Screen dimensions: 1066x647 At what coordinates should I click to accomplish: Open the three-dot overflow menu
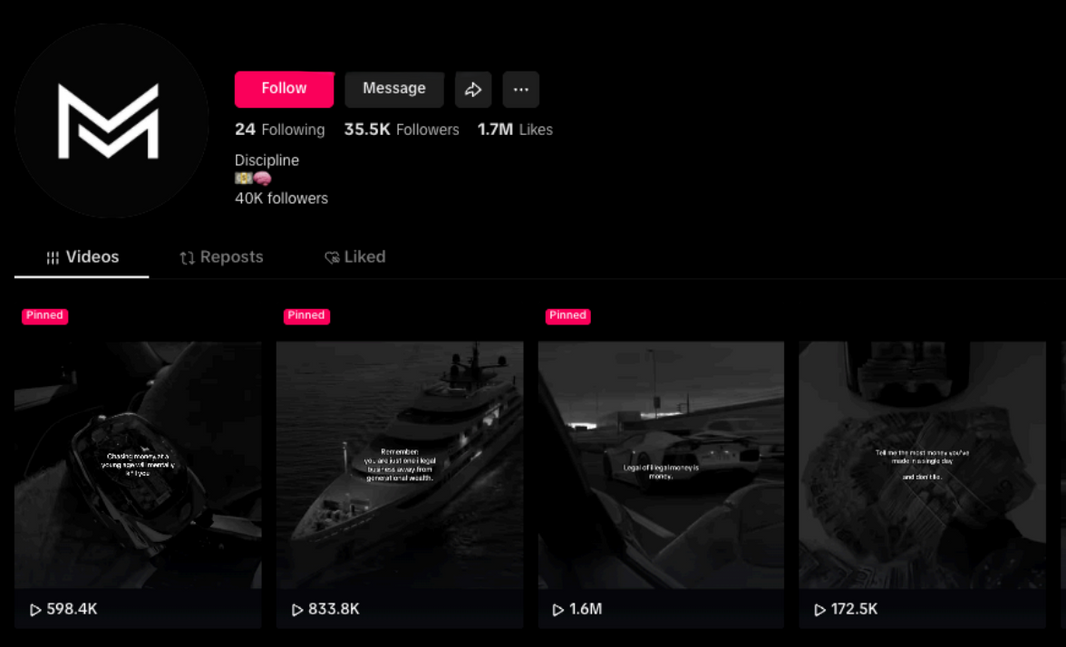point(521,89)
